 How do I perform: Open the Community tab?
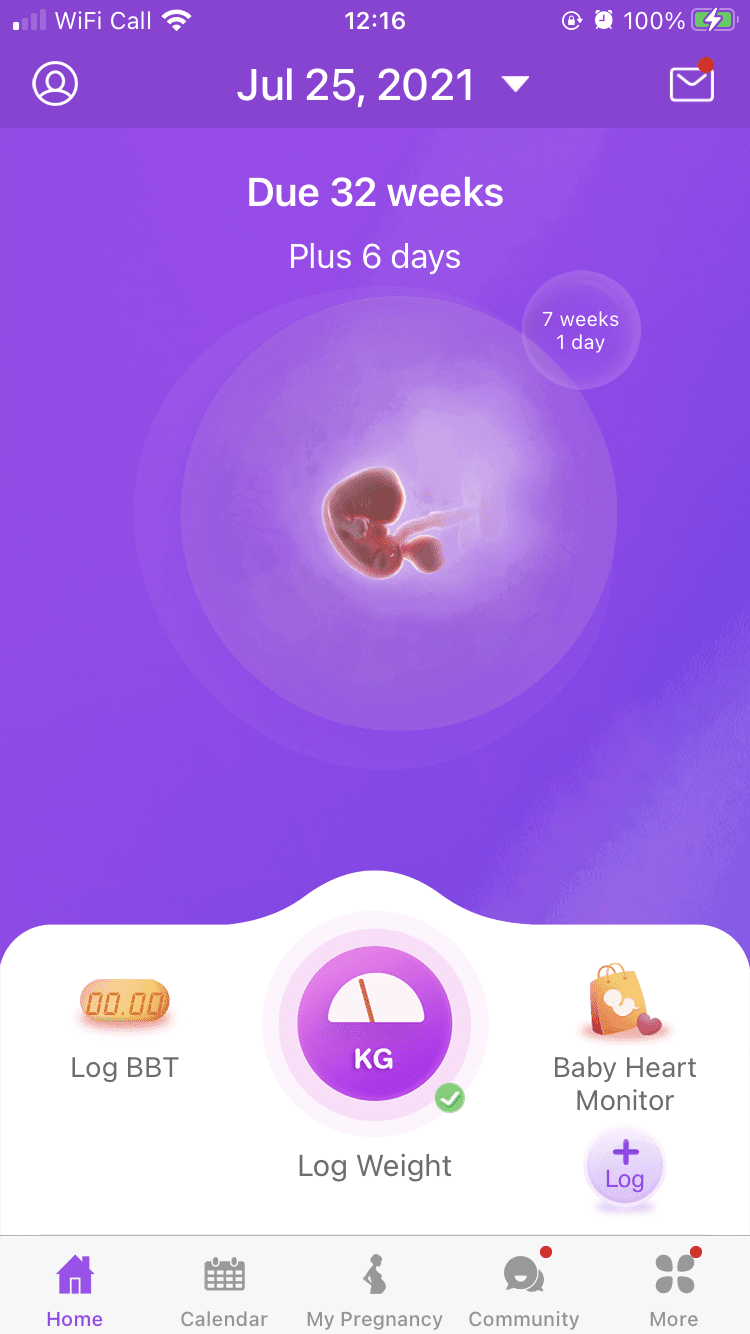click(524, 1290)
